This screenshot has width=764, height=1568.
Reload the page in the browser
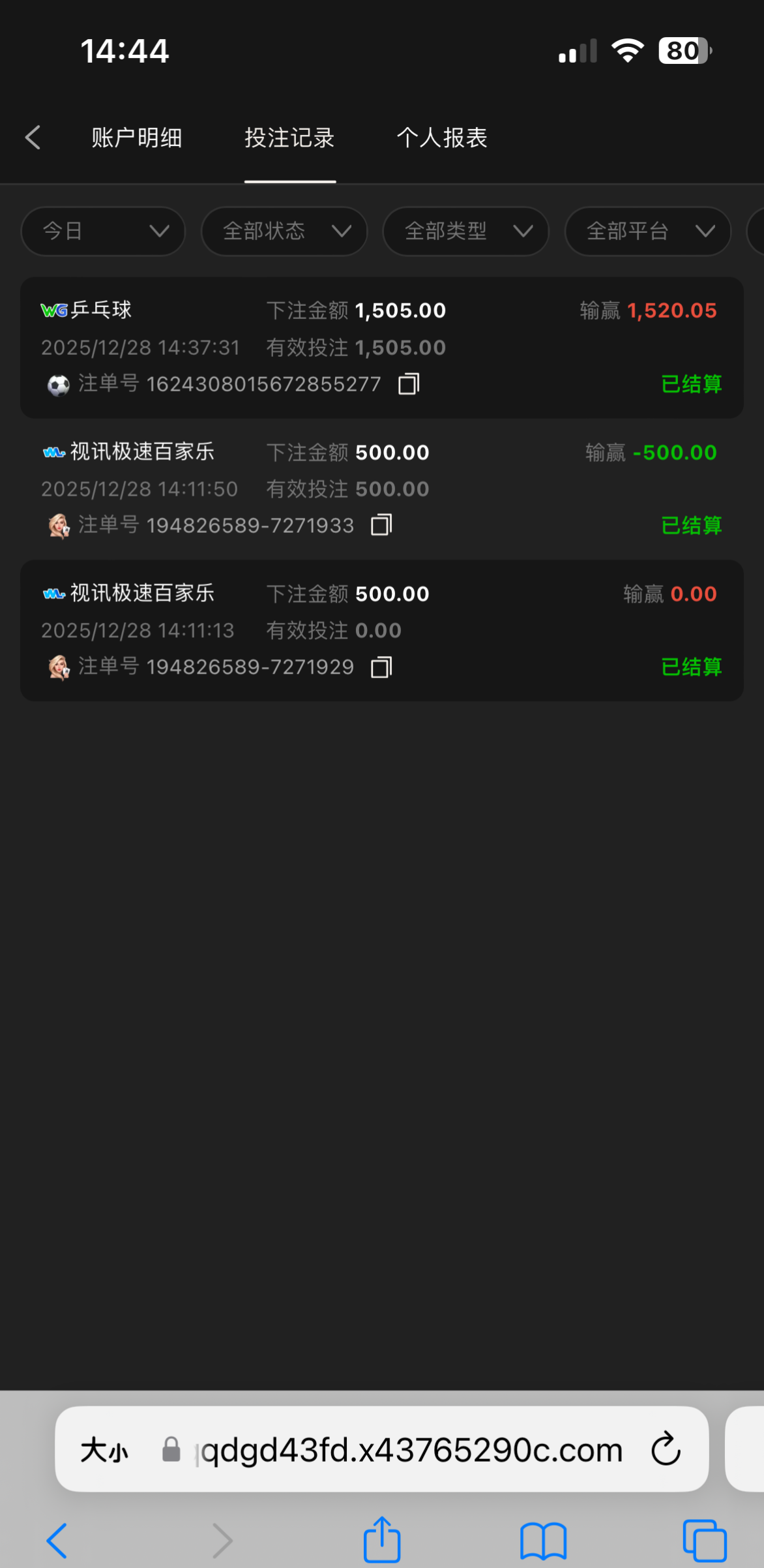pos(666,1449)
